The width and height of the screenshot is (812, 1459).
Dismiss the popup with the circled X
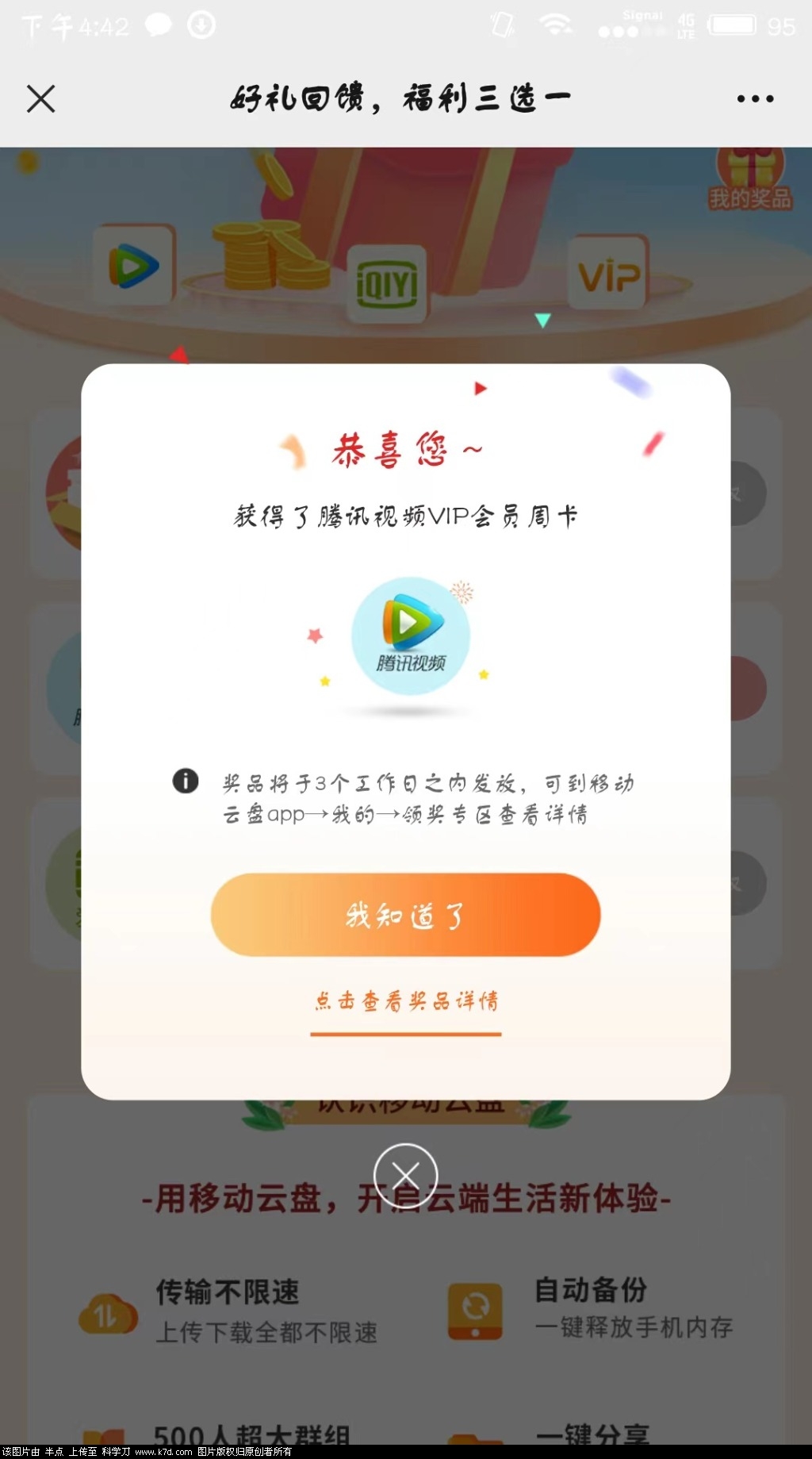tap(405, 1175)
